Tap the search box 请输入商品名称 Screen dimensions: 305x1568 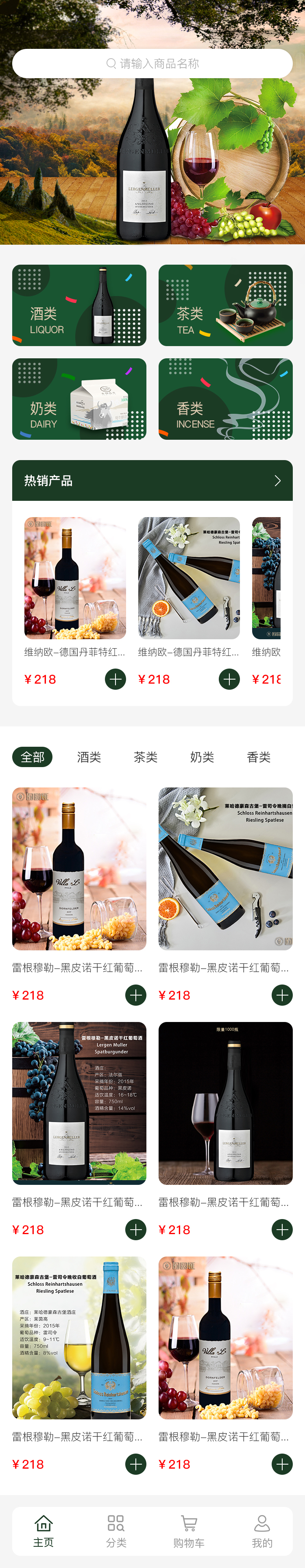pos(152,63)
